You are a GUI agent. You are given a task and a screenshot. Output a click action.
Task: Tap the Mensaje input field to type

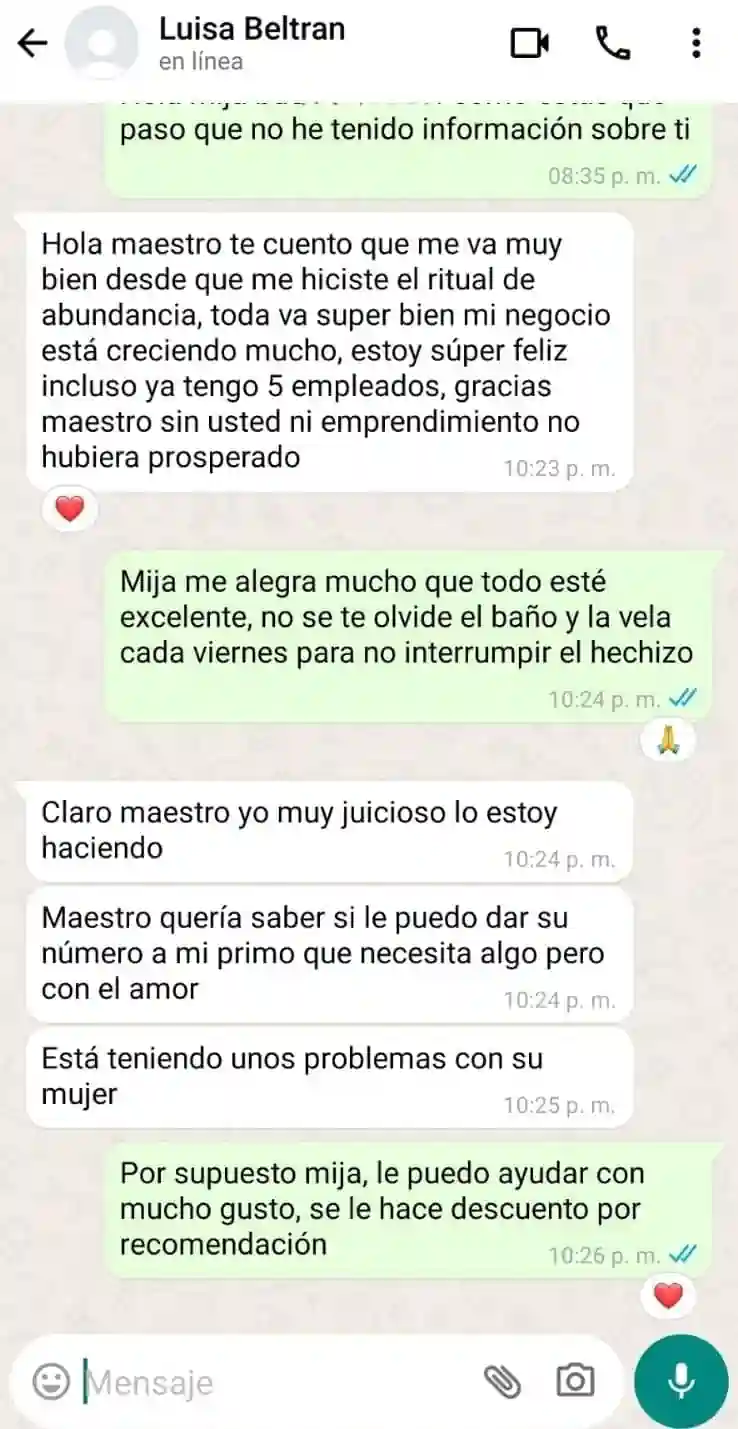click(x=250, y=1383)
